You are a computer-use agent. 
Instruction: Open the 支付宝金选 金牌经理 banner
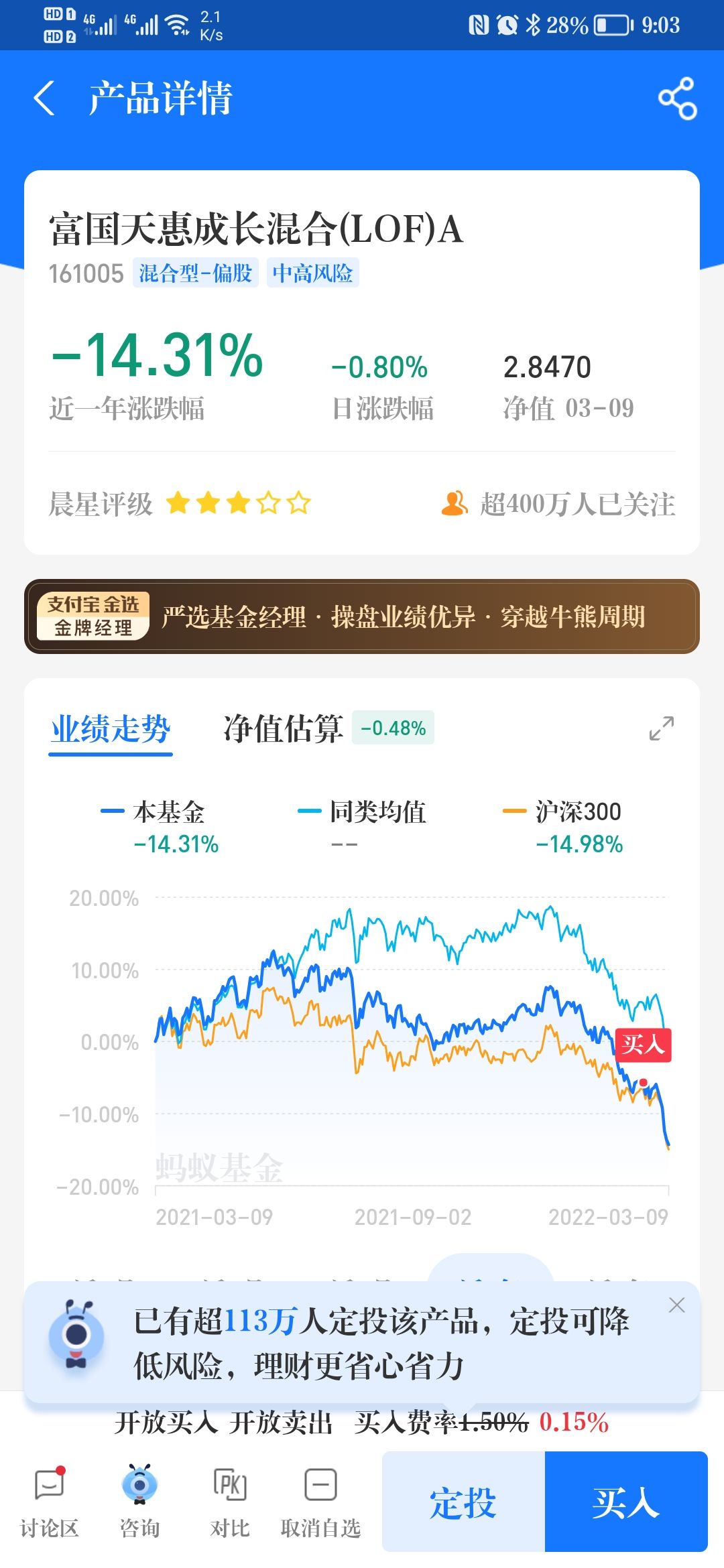362,616
